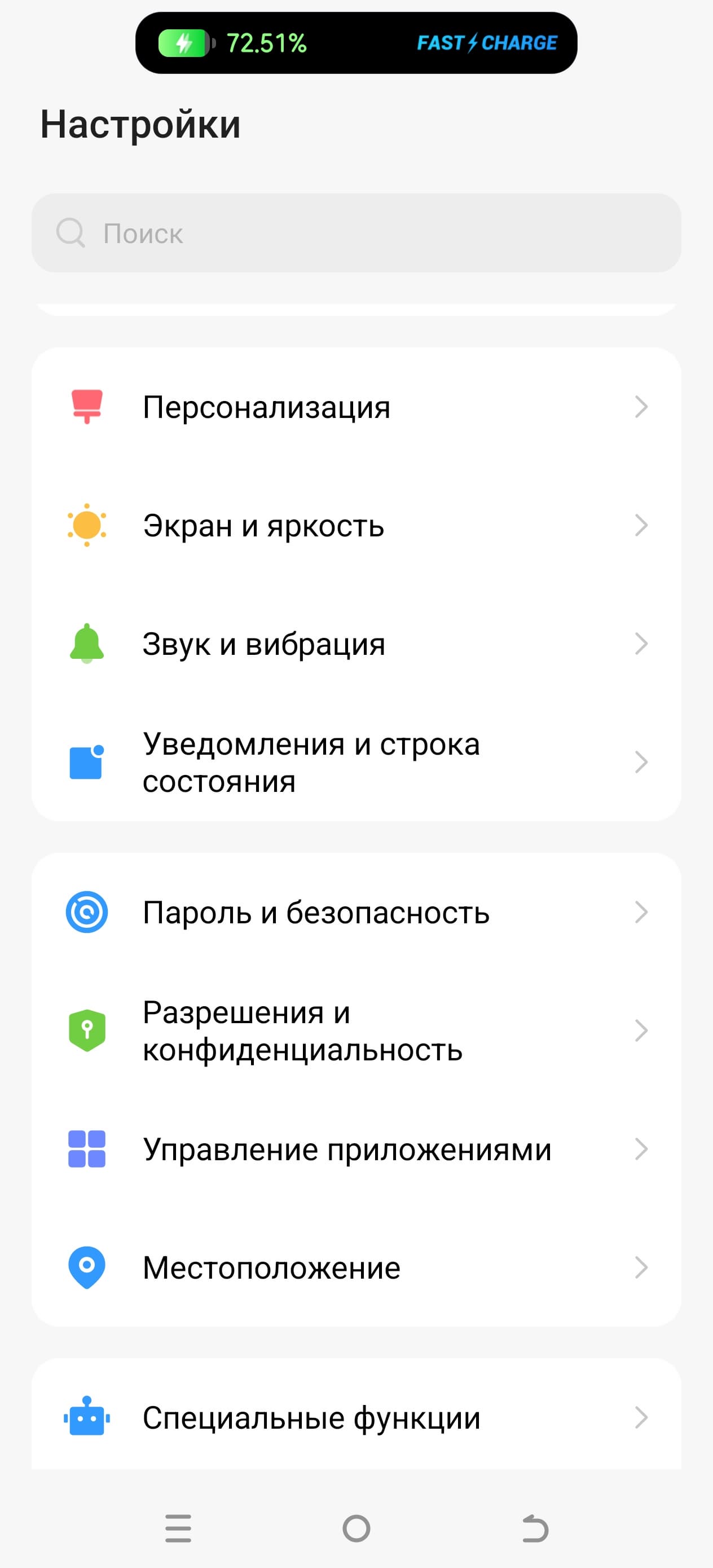Select the Местоположение row

(356, 1267)
